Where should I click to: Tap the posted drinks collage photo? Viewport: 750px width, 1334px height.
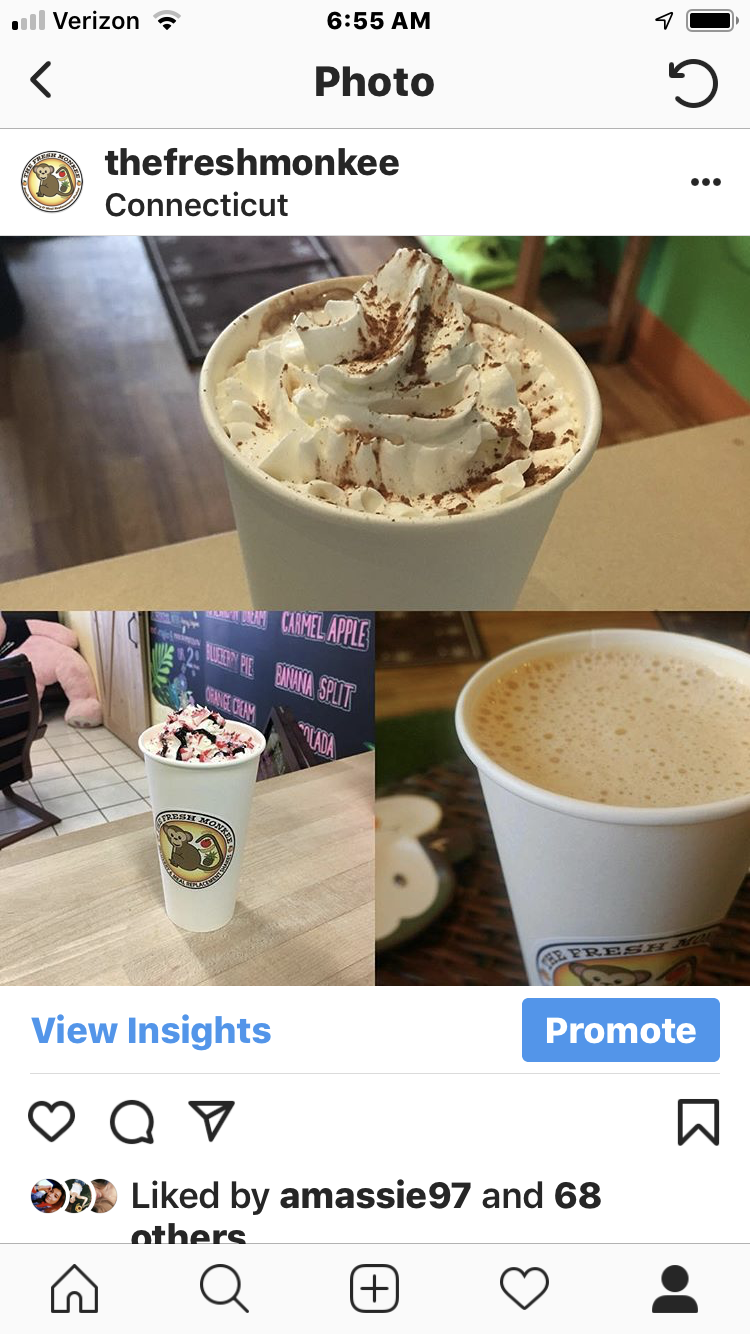(x=375, y=610)
